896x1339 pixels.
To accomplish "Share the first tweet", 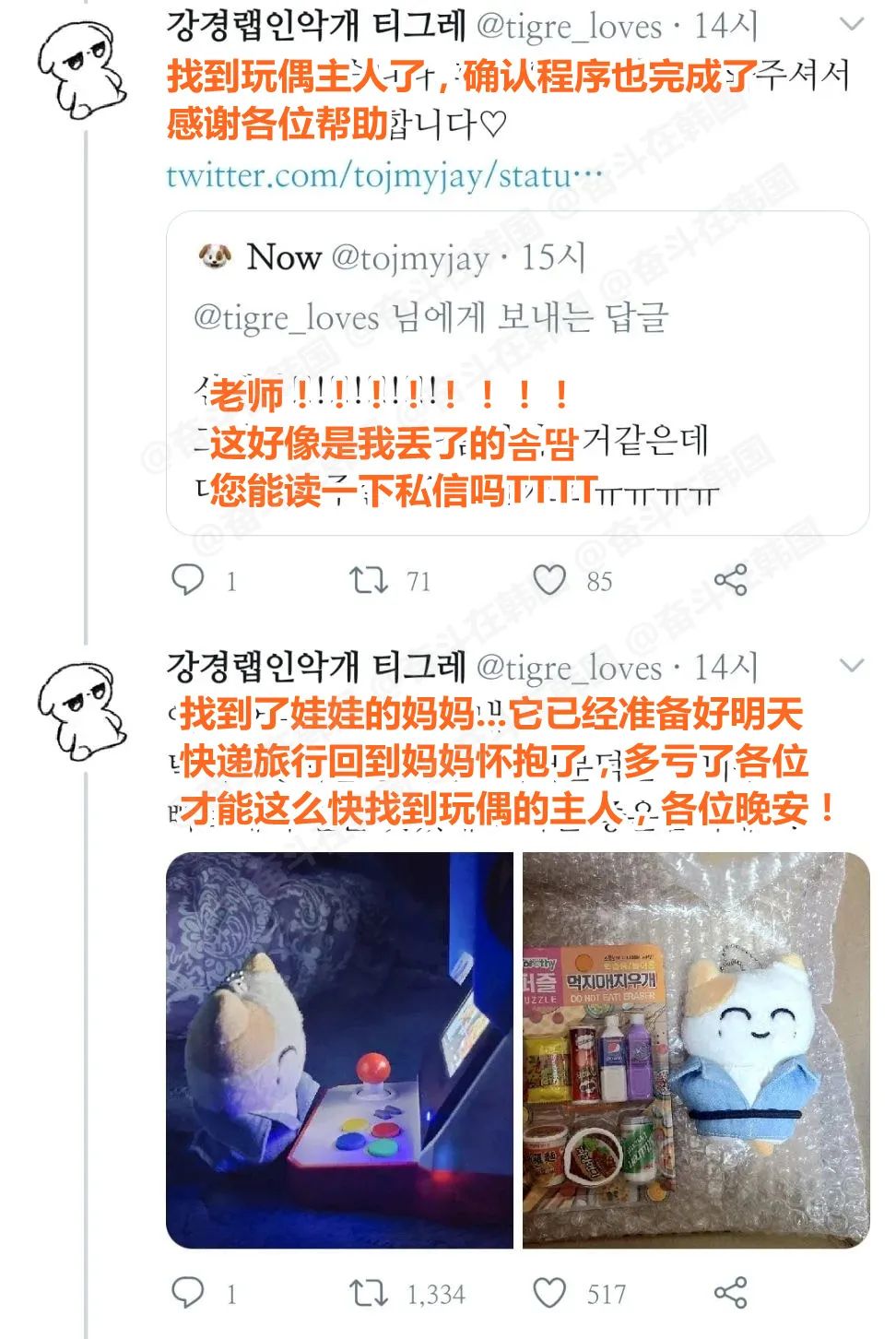I will click(730, 580).
